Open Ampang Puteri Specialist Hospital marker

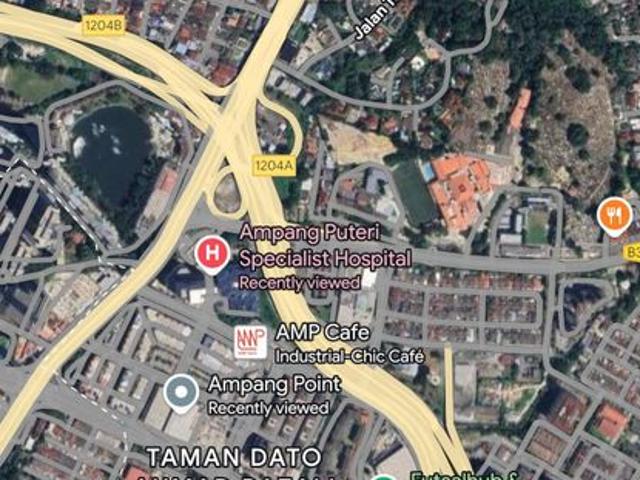210,254
